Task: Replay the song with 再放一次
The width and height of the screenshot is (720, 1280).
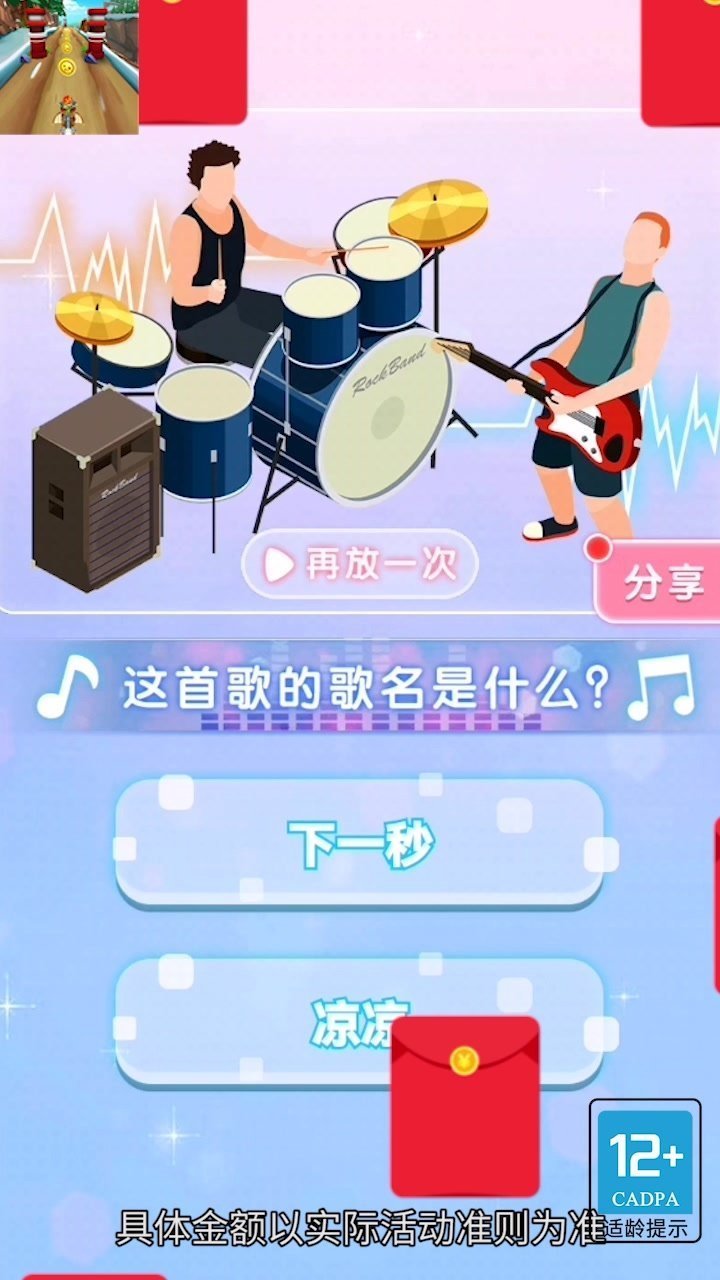Action: tap(360, 565)
